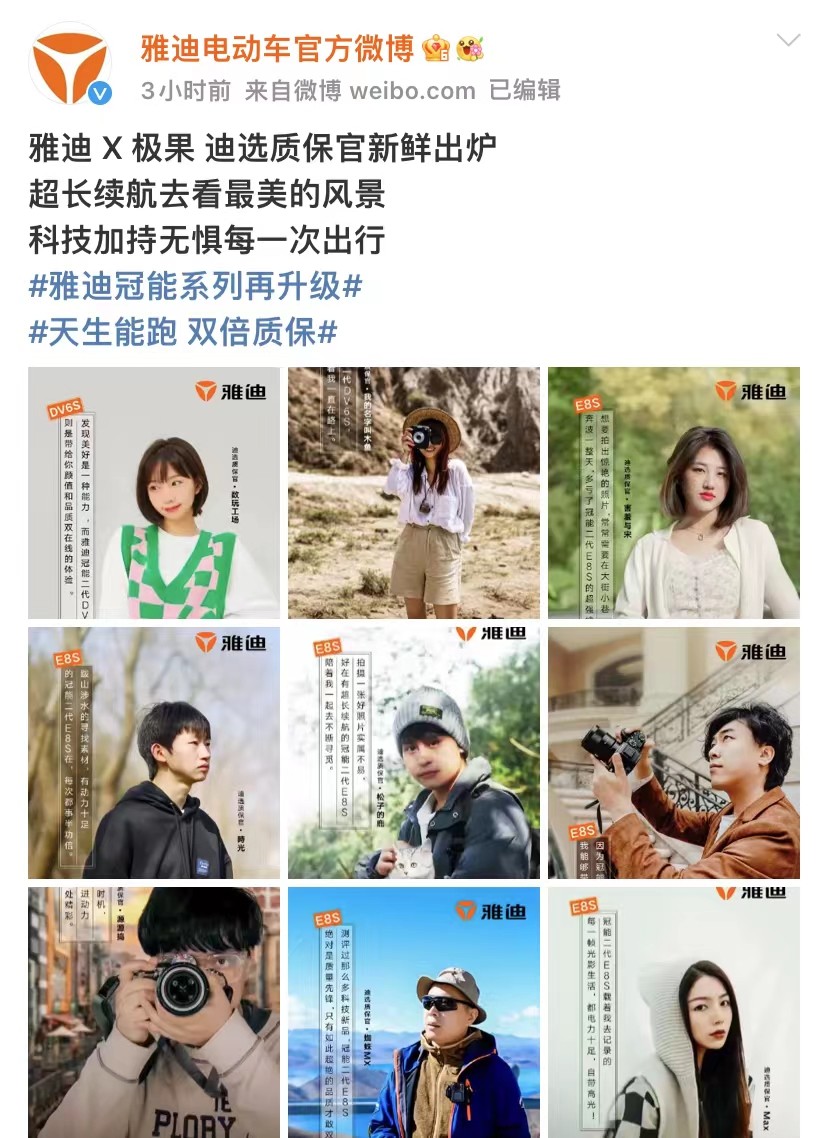View the photo of the girl in a straw hat
Viewport: 821px width, 1138px height.
pos(413,493)
